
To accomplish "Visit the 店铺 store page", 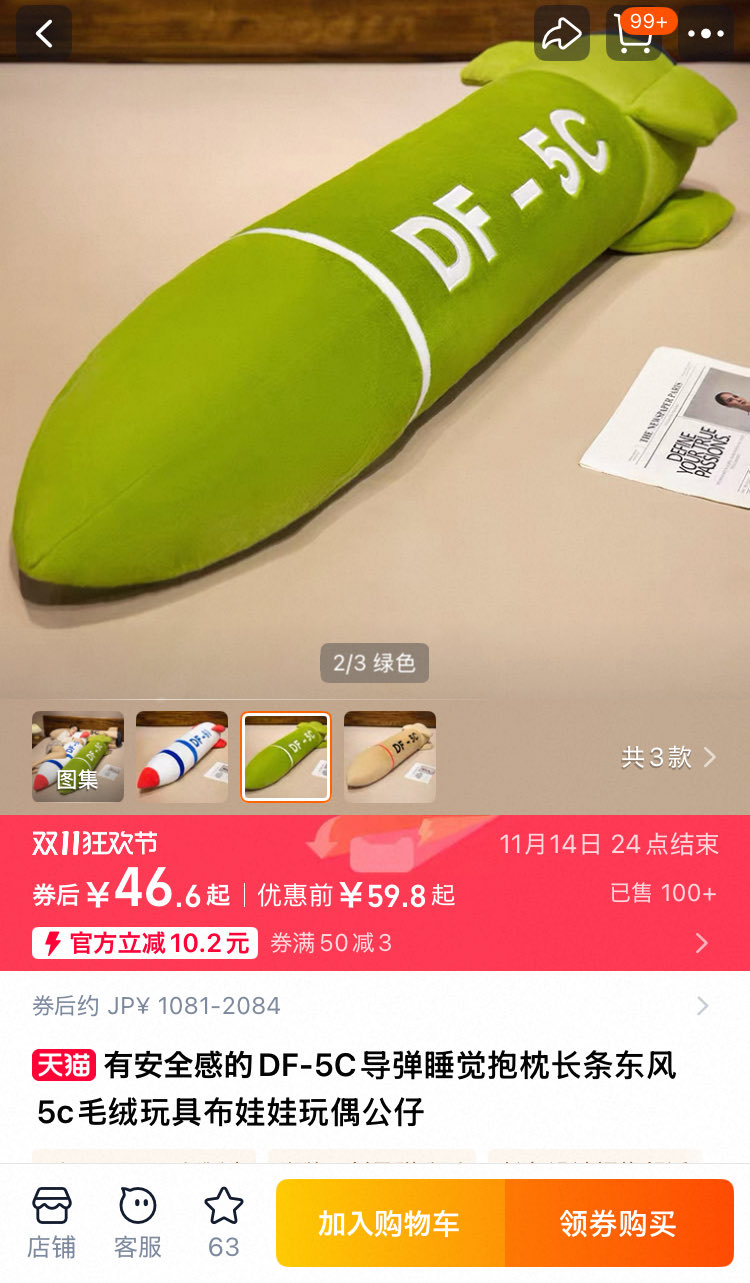I will point(51,1223).
